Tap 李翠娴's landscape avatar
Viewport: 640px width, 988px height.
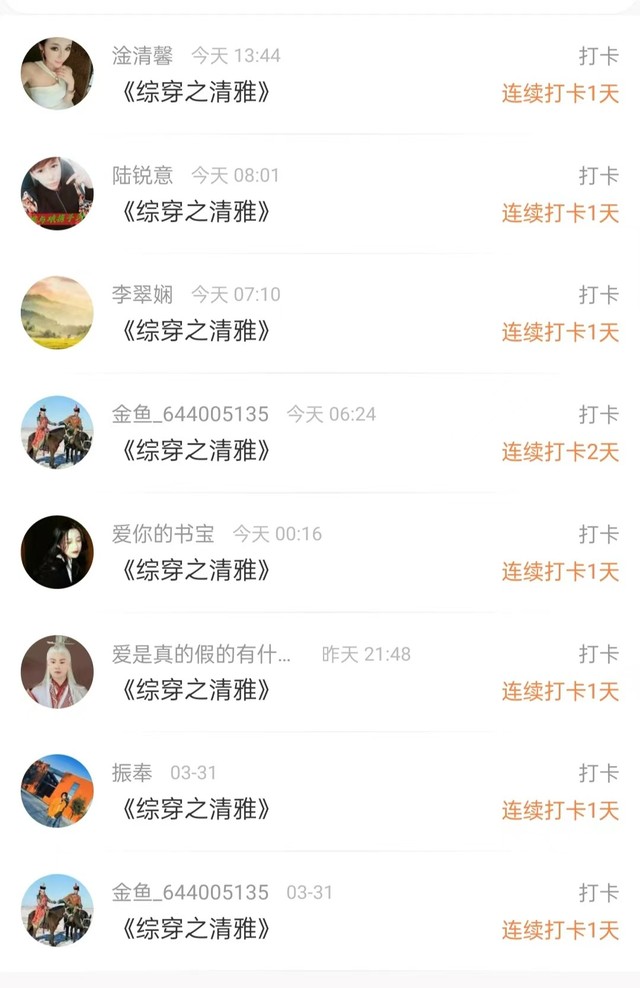[57, 313]
